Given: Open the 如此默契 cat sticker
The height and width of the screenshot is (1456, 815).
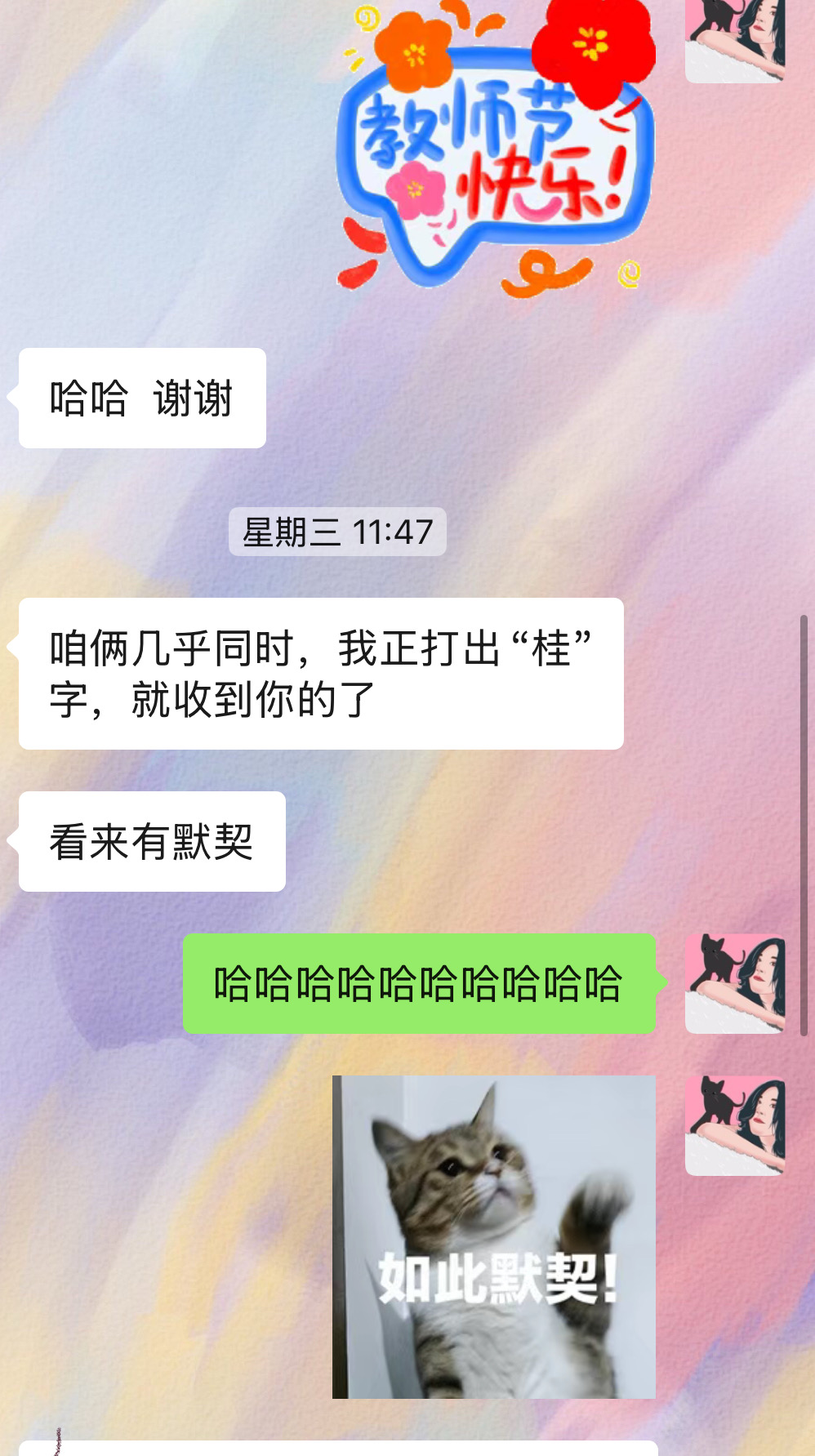Looking at the screenshot, I should coord(494,1236).
